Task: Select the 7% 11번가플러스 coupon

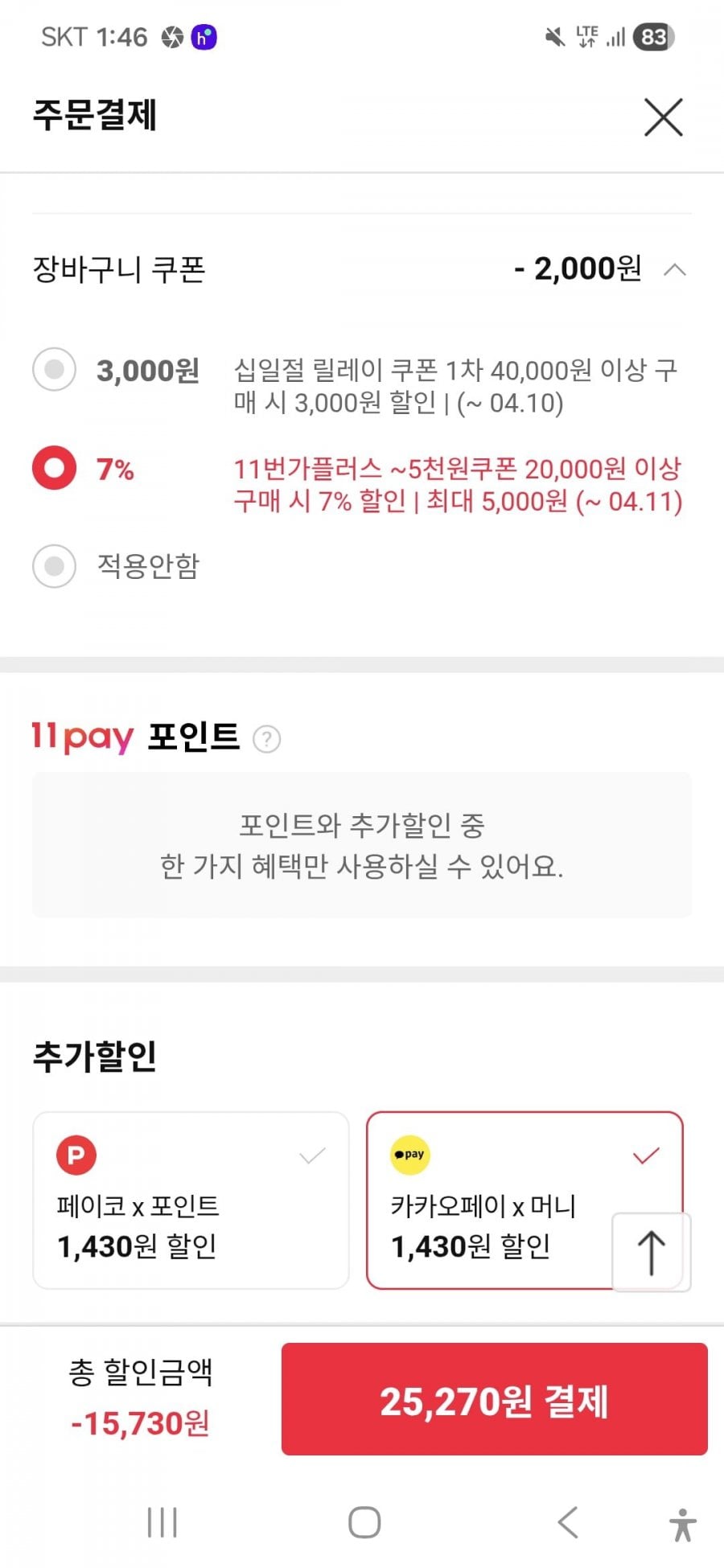Action: point(54,468)
